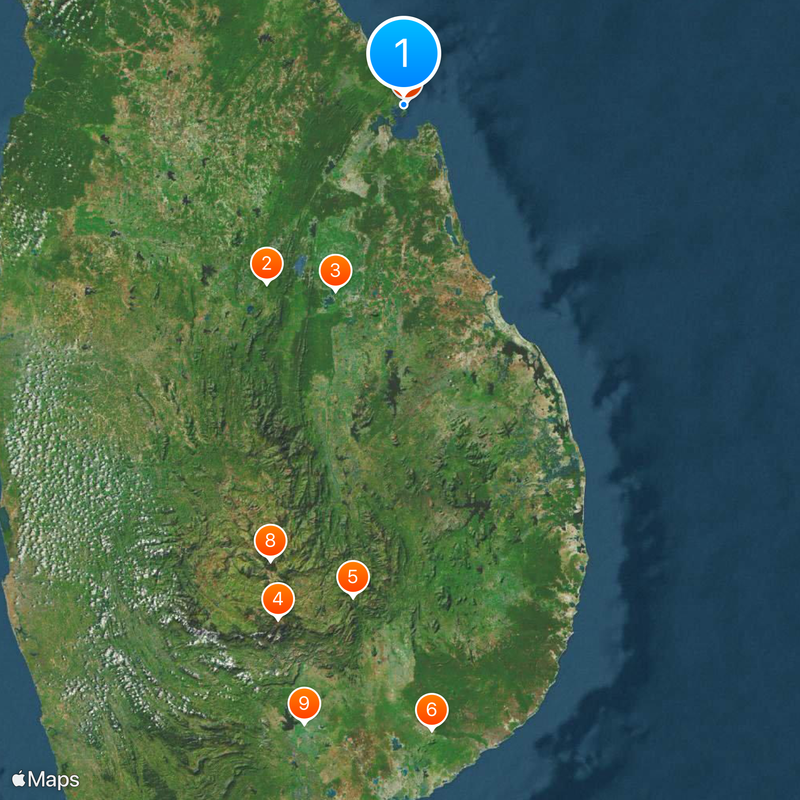Tap map pin number 4
The height and width of the screenshot is (800, 800).
tap(278, 599)
